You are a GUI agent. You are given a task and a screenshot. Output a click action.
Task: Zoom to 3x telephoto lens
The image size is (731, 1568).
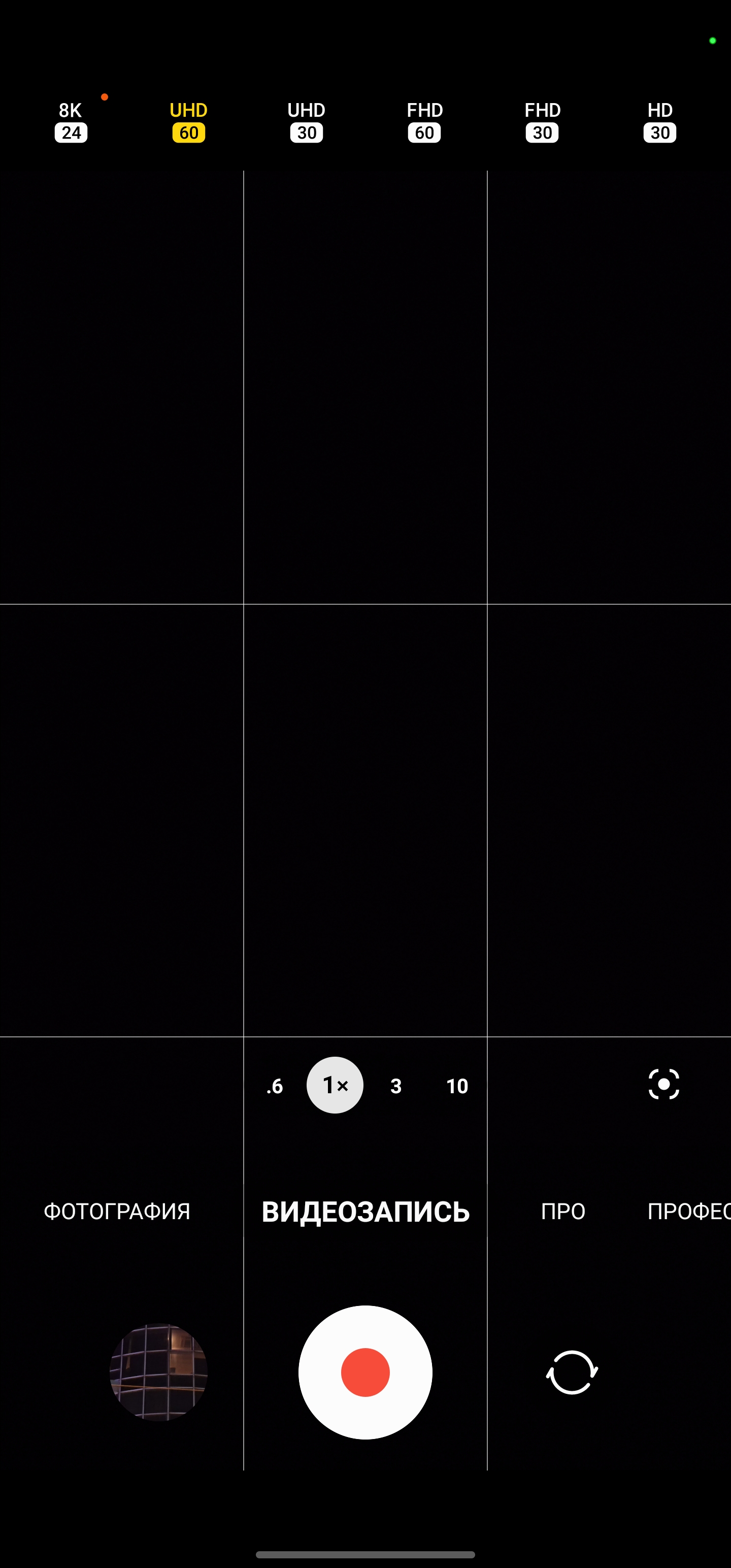(395, 1086)
